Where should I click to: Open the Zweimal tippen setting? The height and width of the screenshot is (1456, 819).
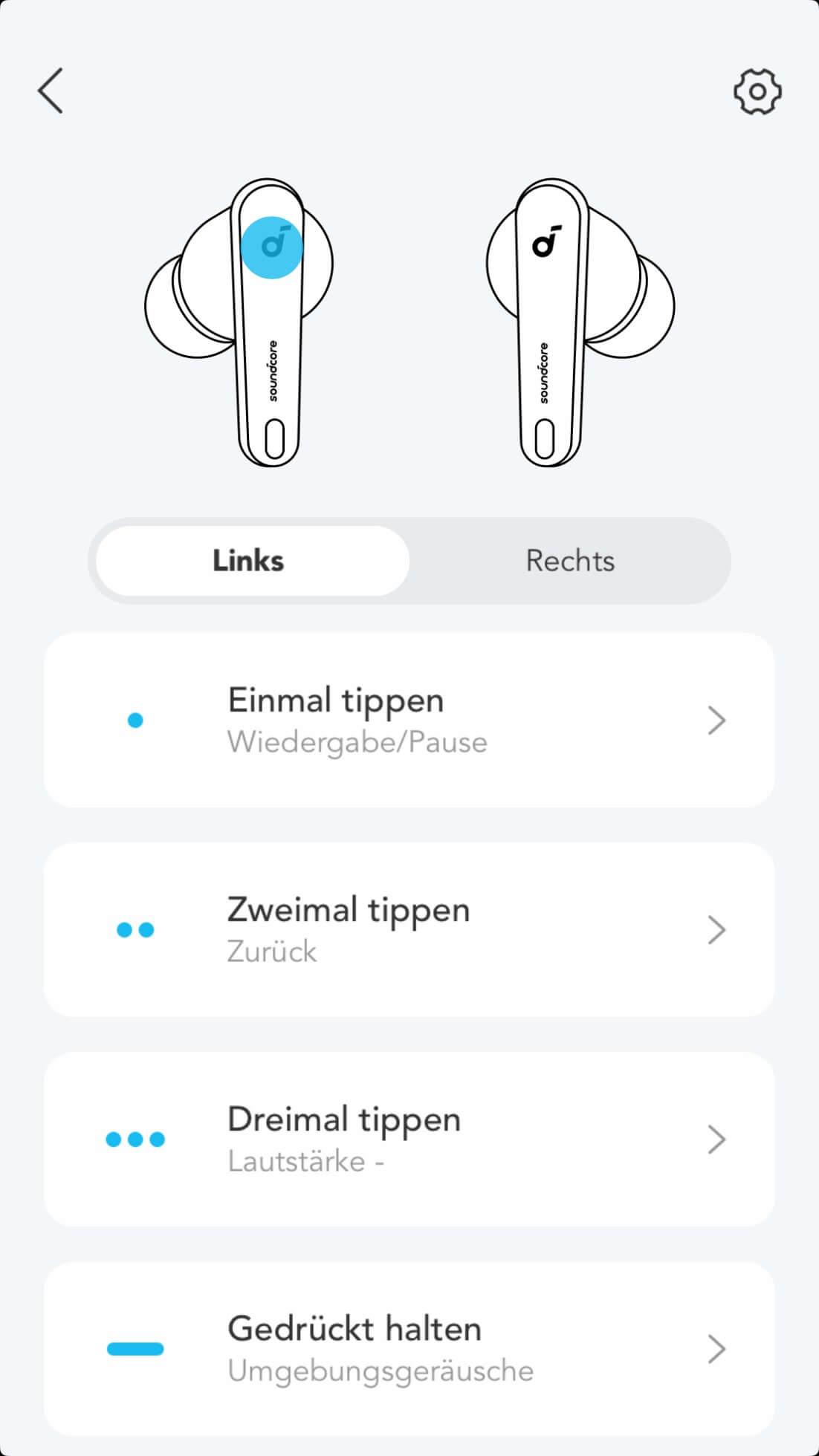(x=409, y=929)
